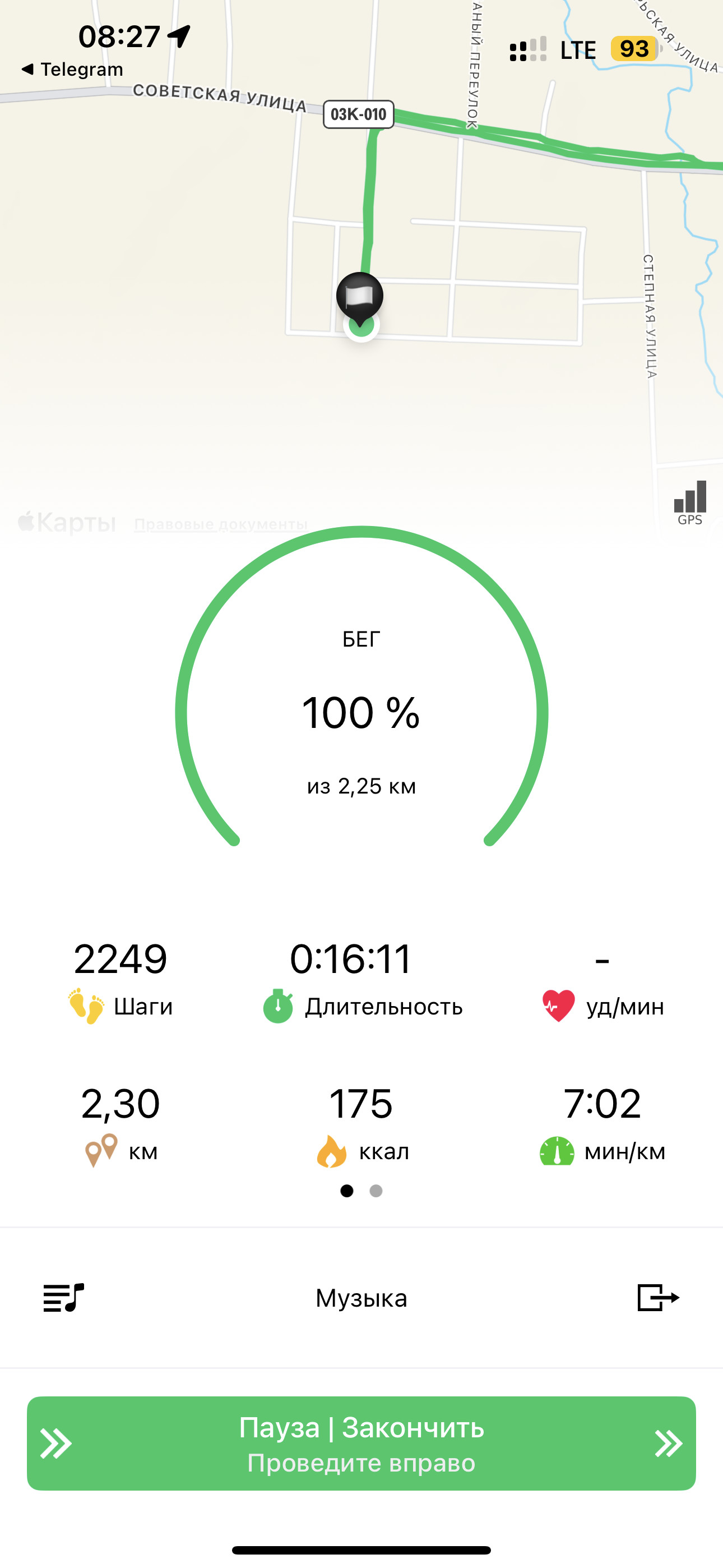The height and width of the screenshot is (1568, 723).
Task: Tap the Пауза | Закончить button
Action: coord(361,1443)
